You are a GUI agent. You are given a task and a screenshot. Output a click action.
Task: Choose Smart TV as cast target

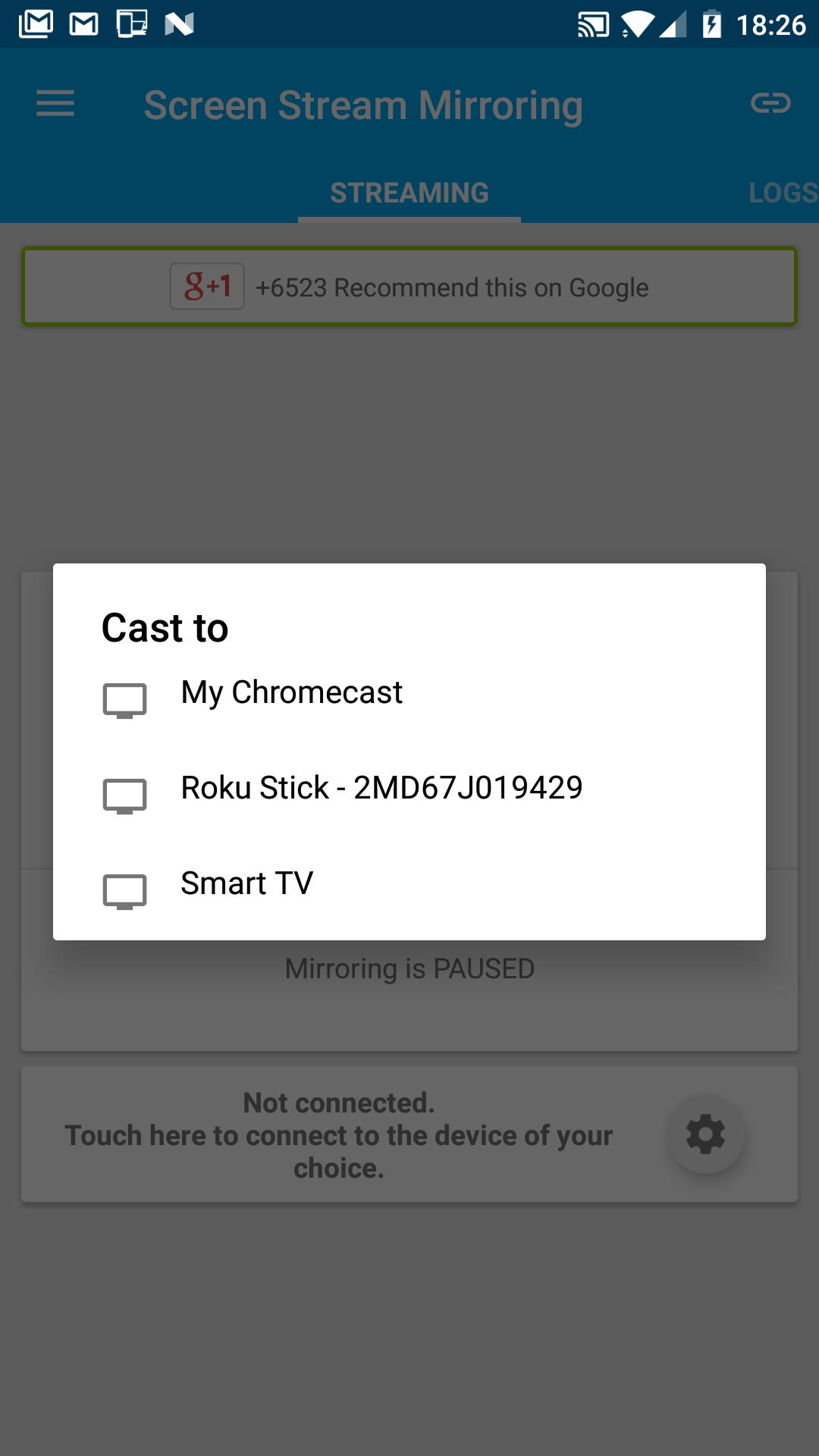pyautogui.click(x=246, y=884)
